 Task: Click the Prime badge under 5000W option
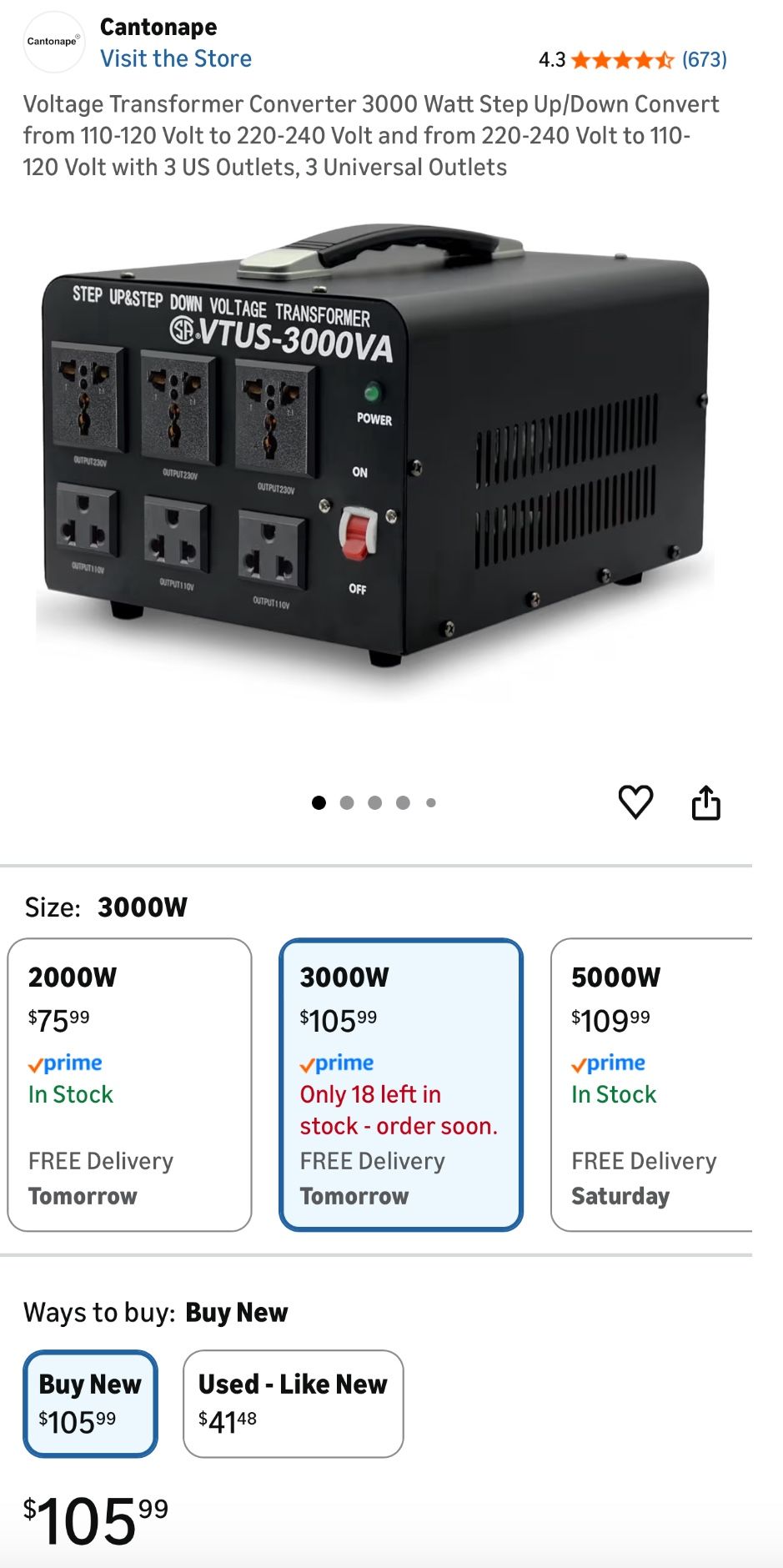coord(608,1063)
